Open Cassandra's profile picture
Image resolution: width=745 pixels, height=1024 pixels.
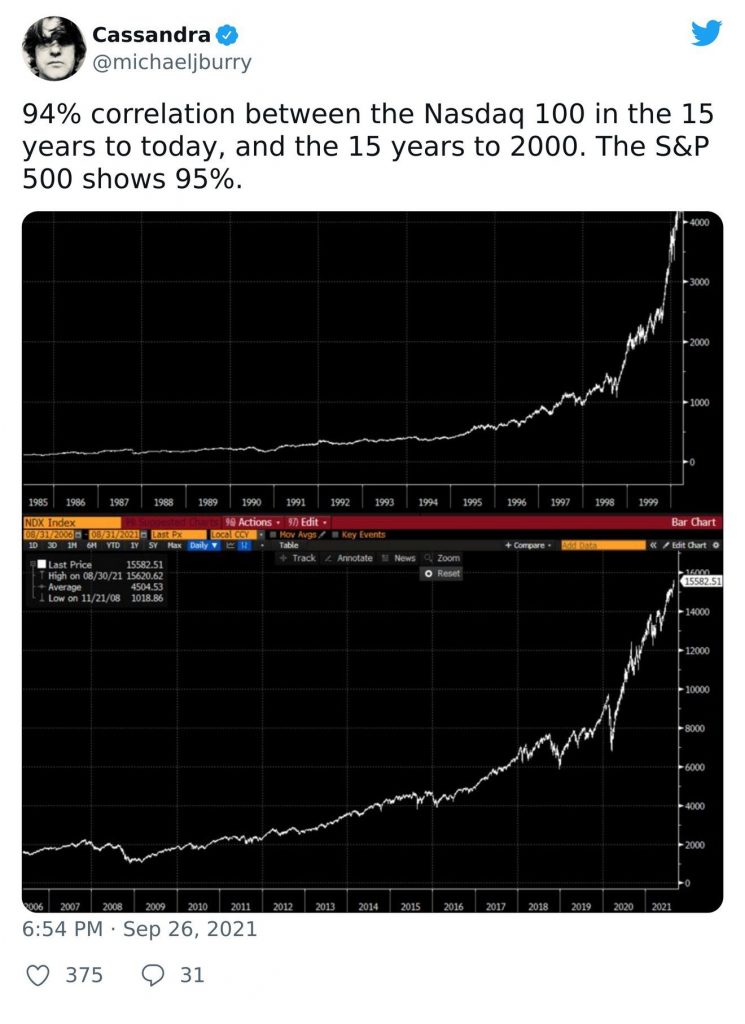click(x=52, y=48)
